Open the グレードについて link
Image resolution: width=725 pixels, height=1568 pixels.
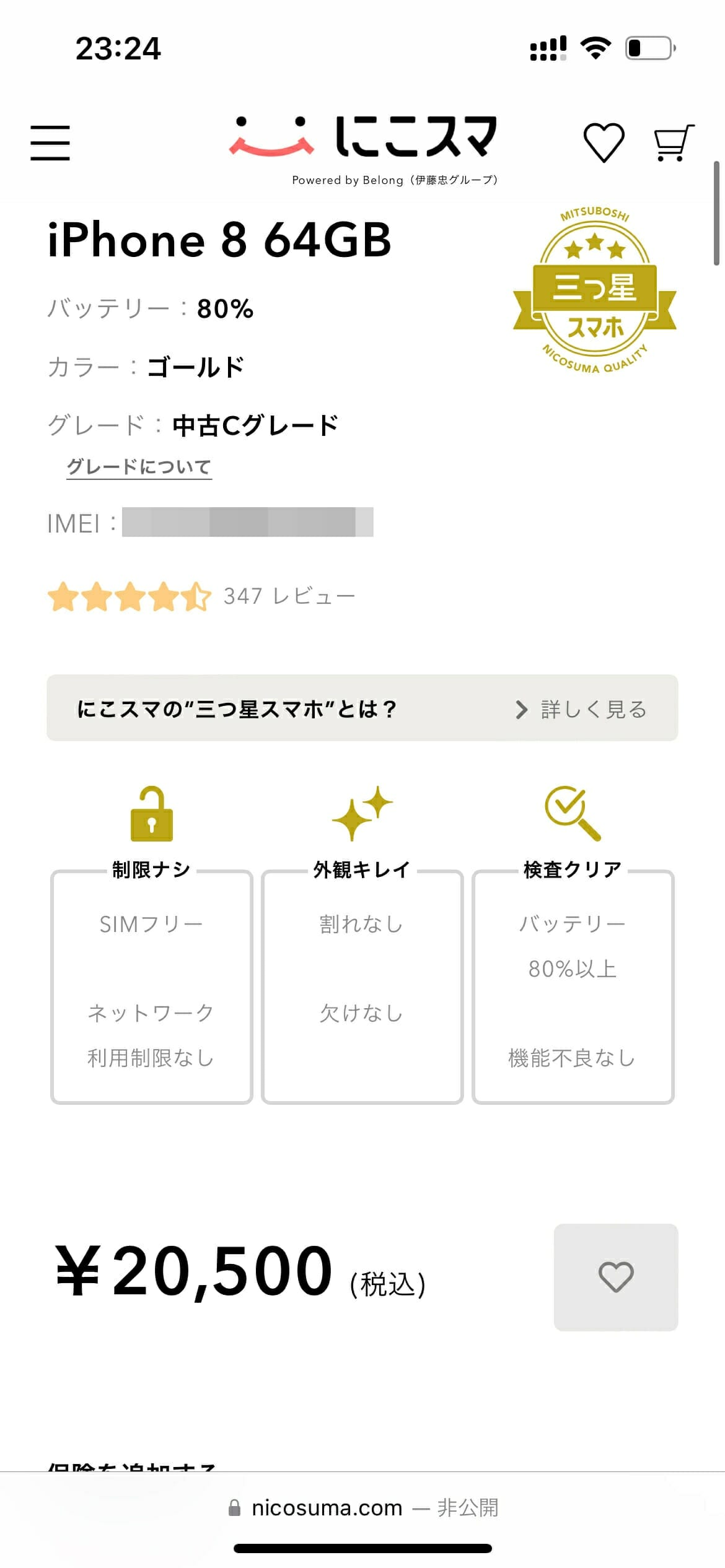pos(139,466)
